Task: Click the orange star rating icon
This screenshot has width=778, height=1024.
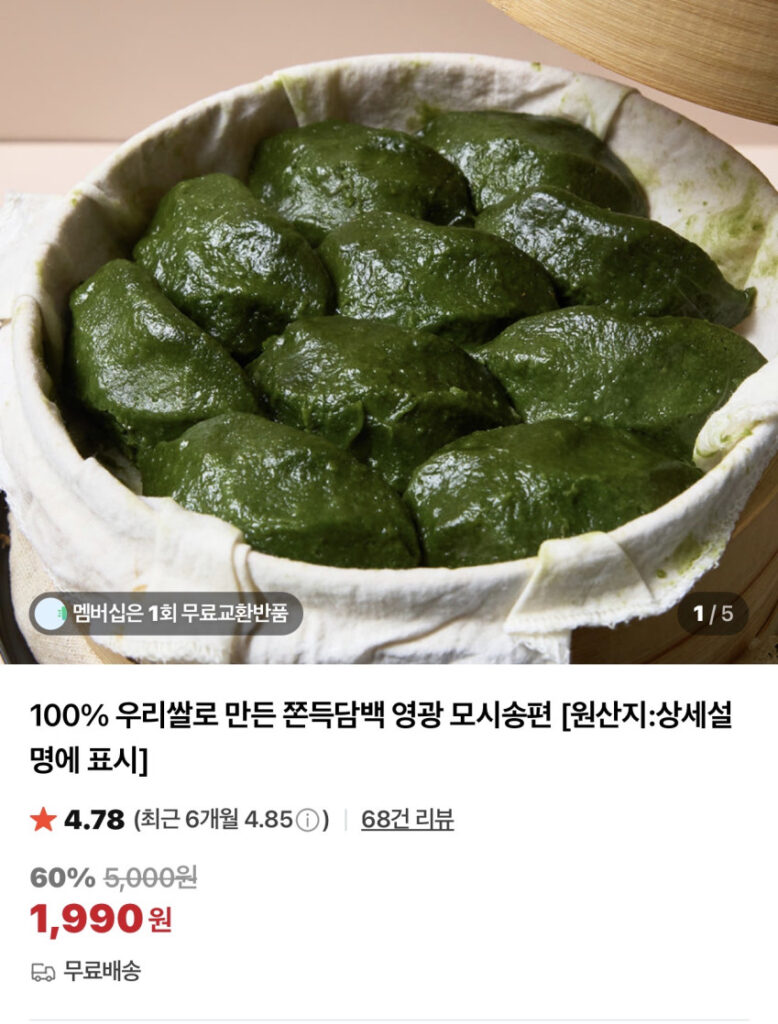Action: click(x=41, y=817)
